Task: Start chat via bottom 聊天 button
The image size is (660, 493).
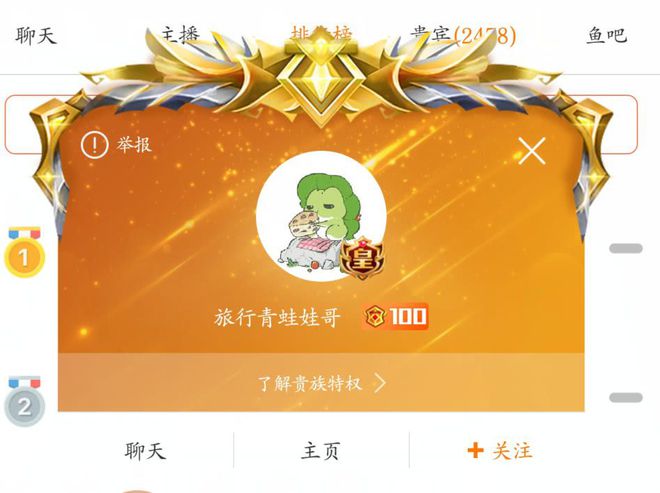Action: click(146, 451)
